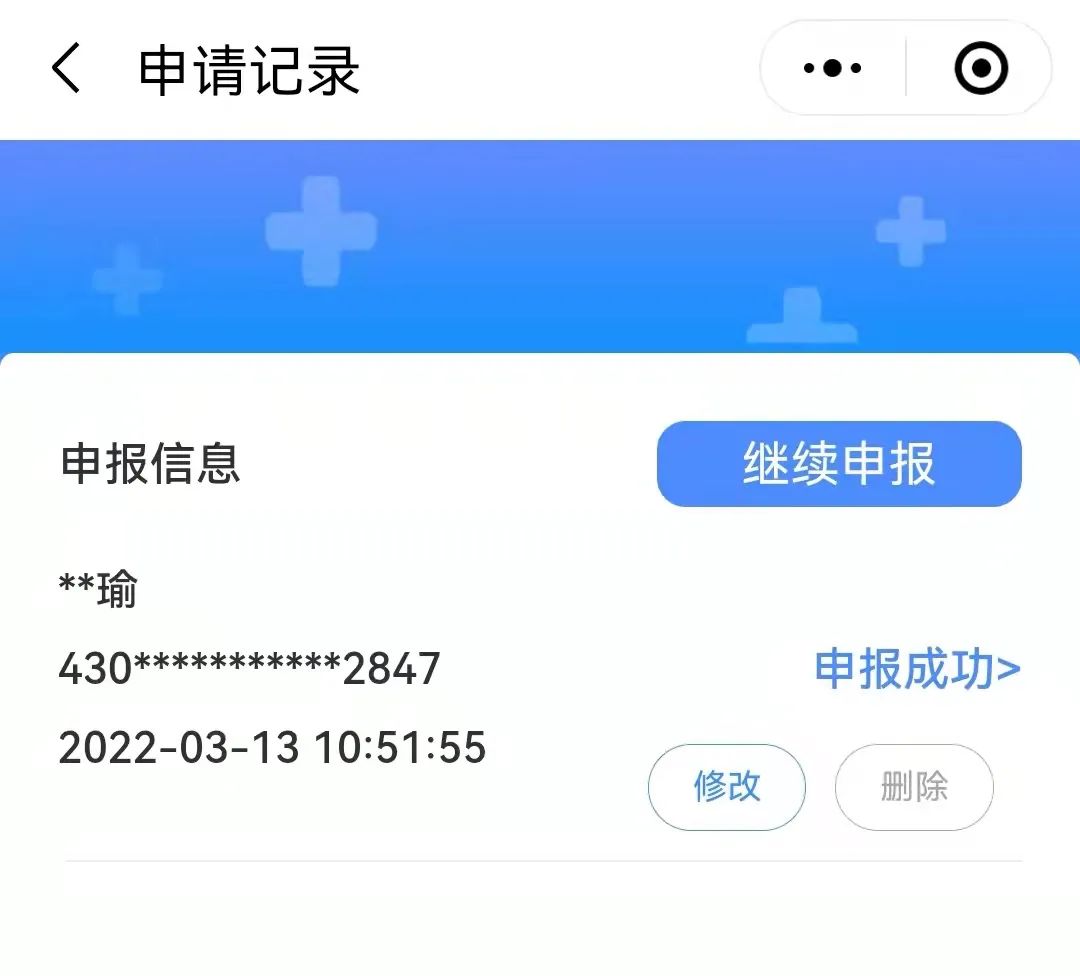Close the mini program via circle icon
Screen dimensions: 1080x976
(x=980, y=69)
